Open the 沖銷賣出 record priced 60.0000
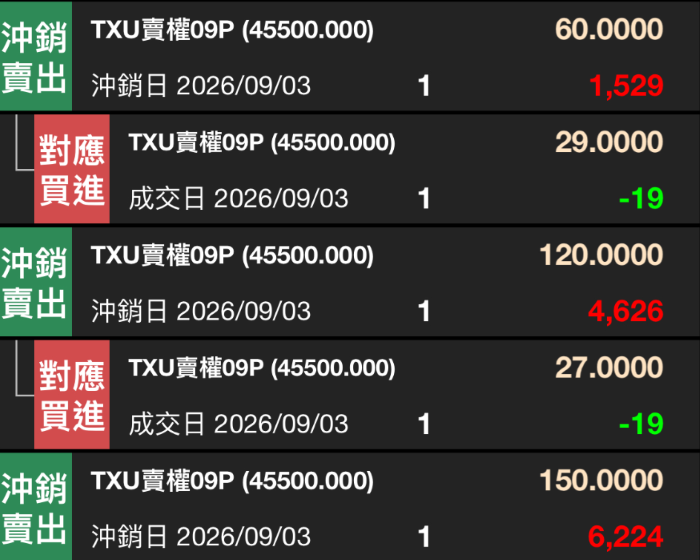Viewport: 700px width, 560px height. tap(350, 56)
